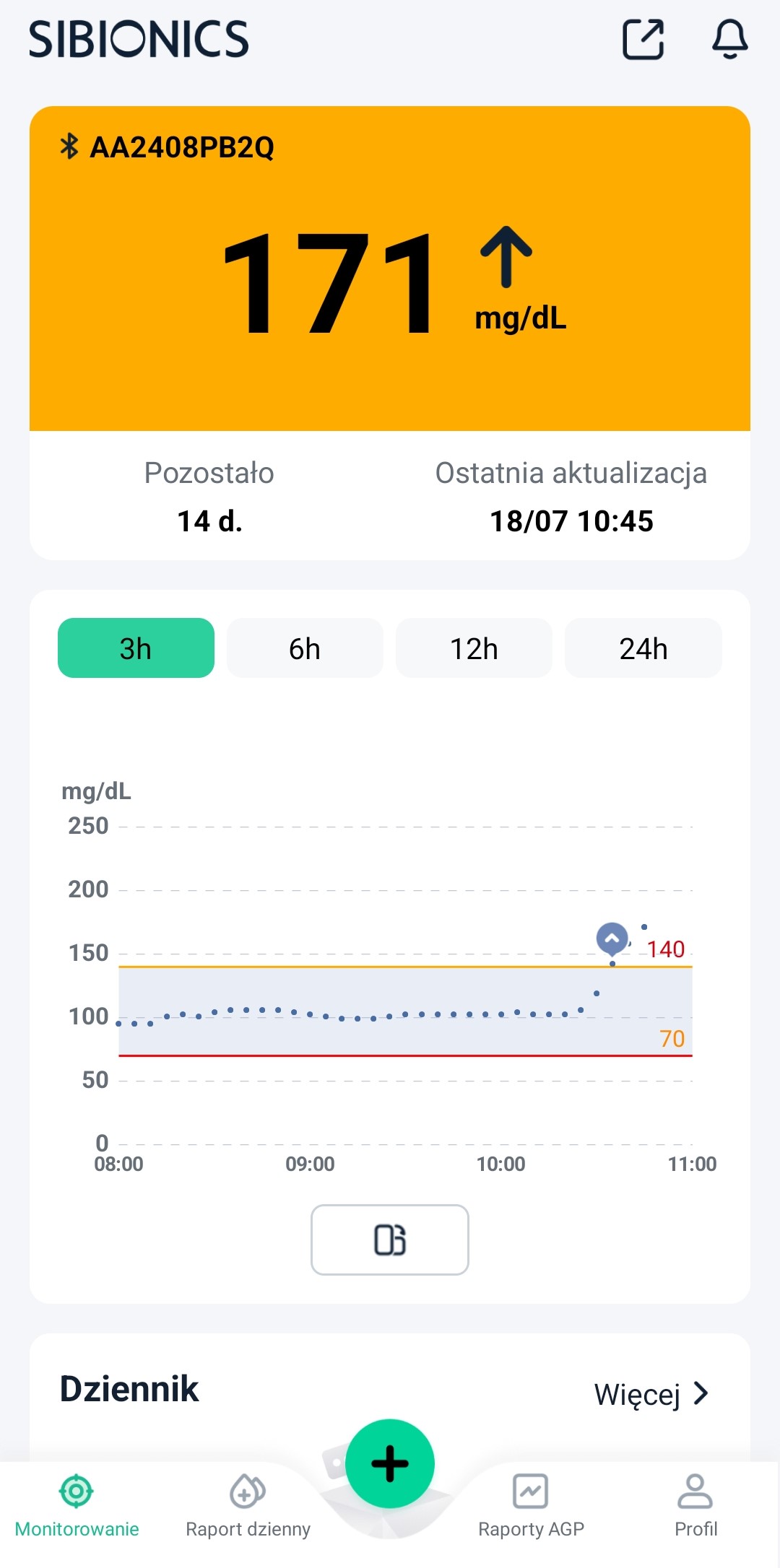Viewport: 780px width, 1568px height.
Task: Tap the rotate chart view button
Action: [390, 1240]
